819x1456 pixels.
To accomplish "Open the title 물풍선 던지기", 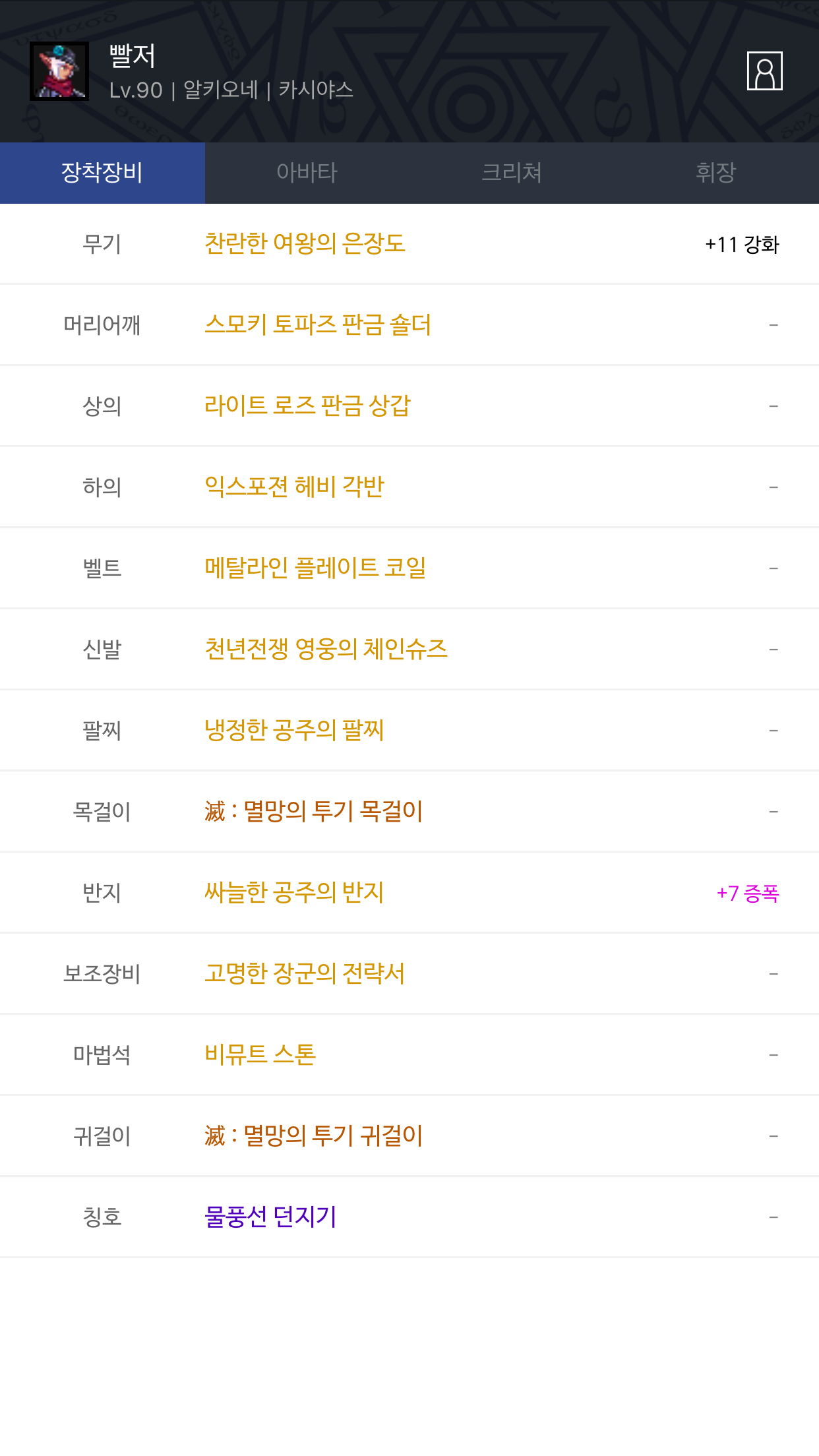I will (270, 1217).
